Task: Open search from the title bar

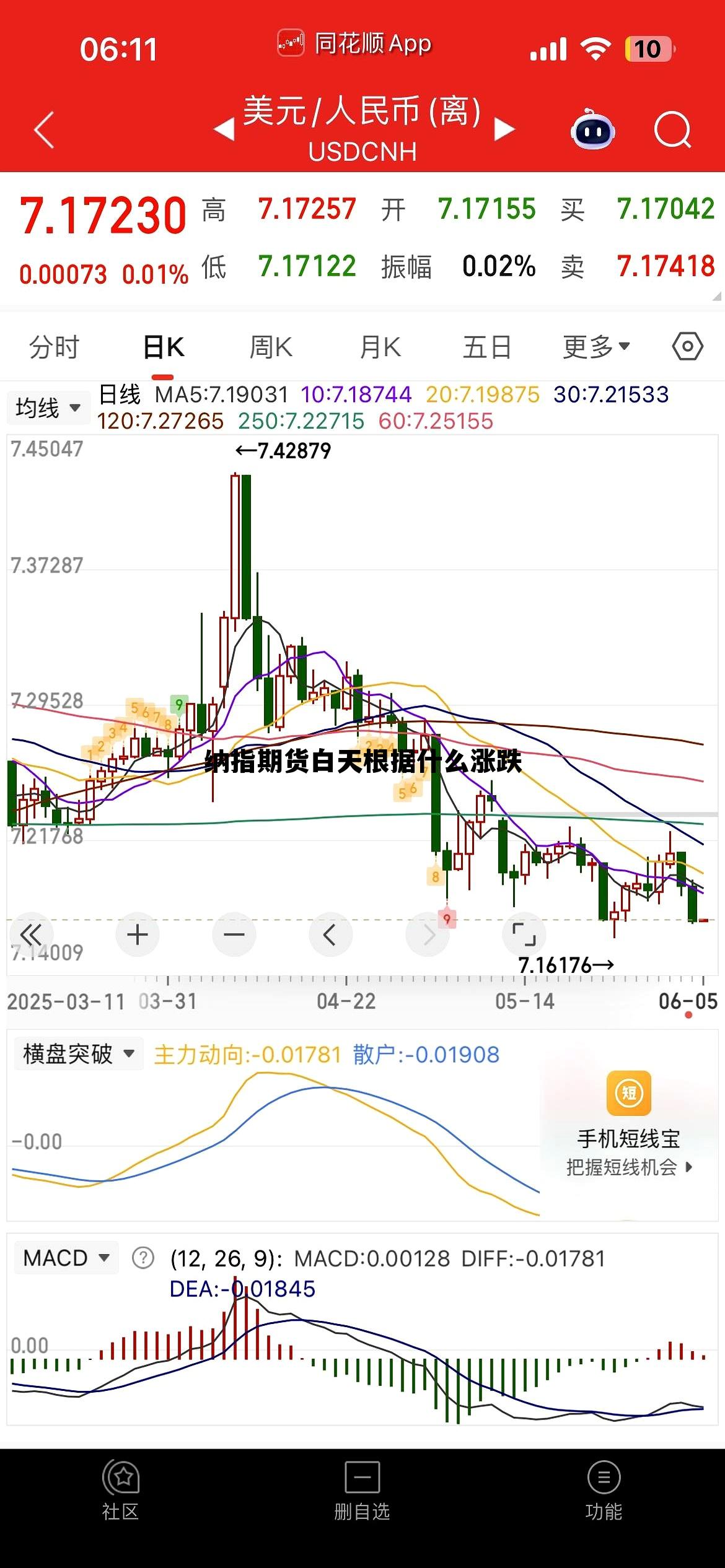Action: [673, 129]
